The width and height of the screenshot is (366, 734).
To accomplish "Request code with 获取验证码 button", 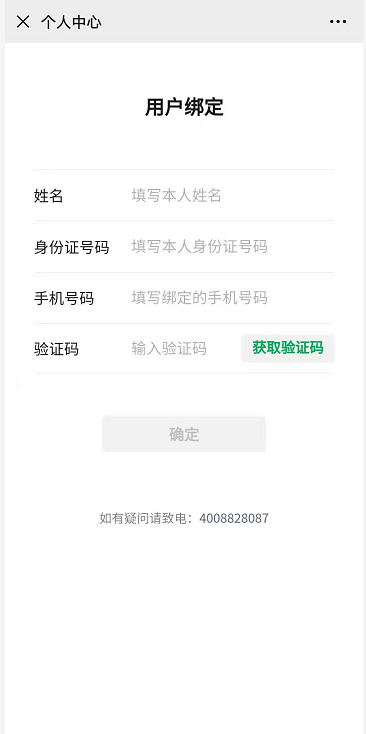I will (288, 348).
